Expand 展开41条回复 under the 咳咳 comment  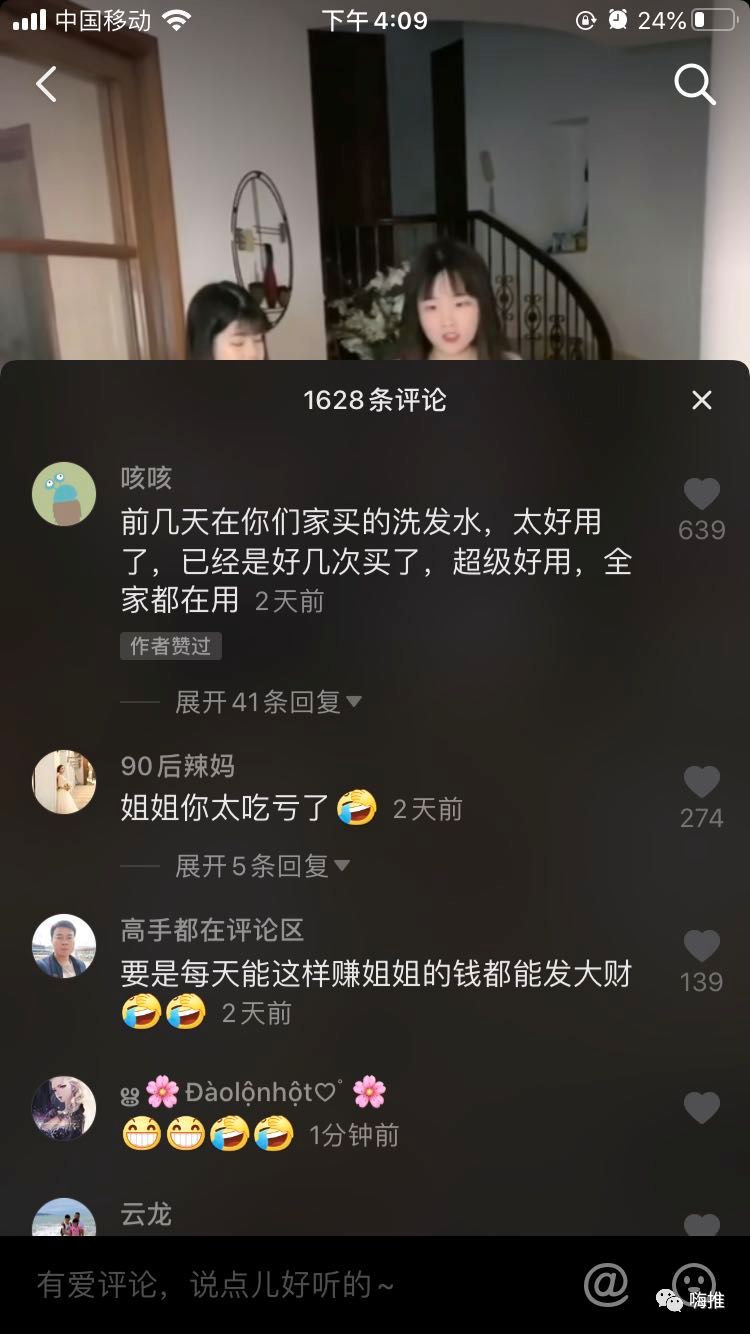coord(268,702)
